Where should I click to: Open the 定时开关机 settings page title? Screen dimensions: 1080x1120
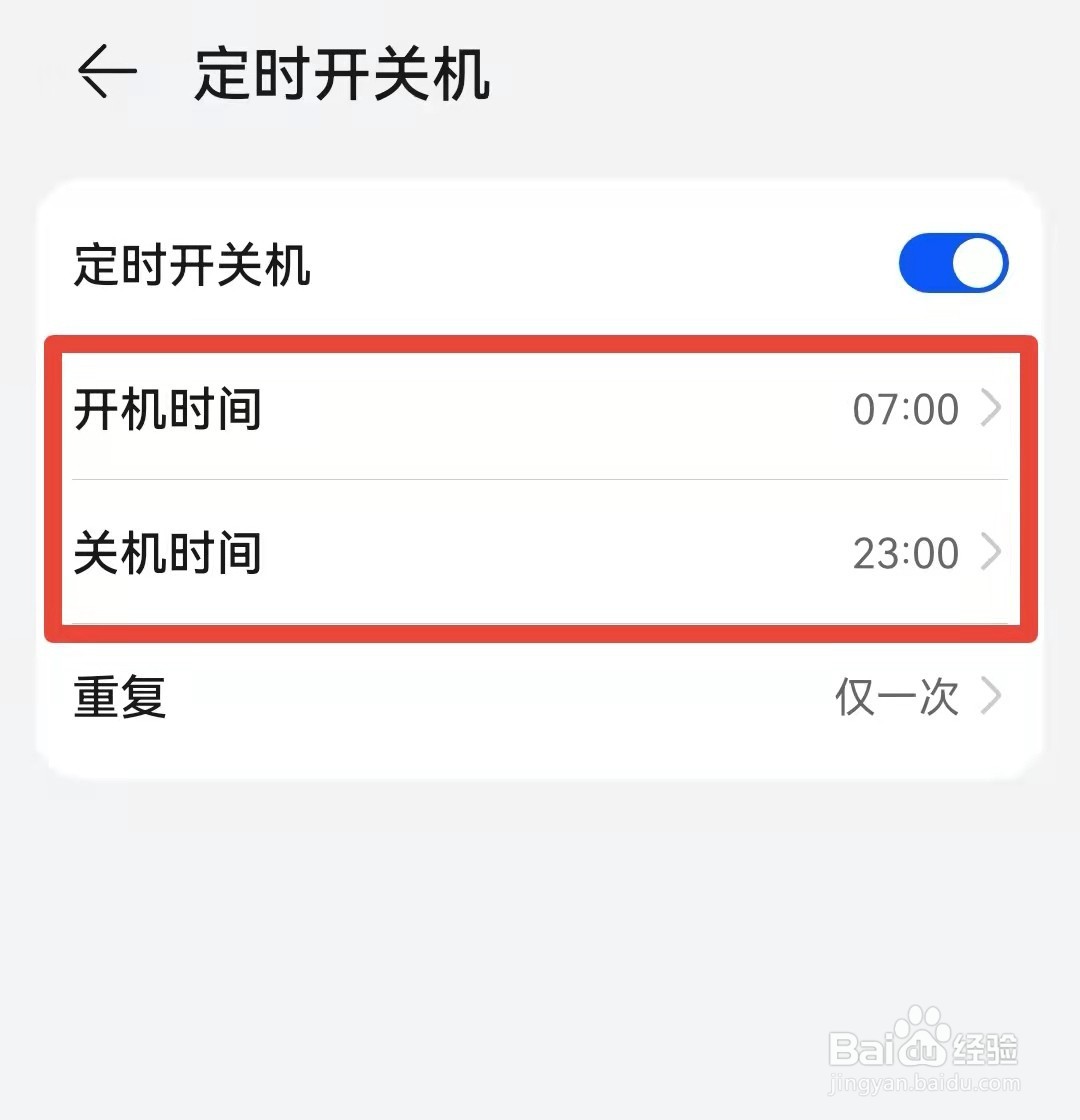[x=340, y=72]
